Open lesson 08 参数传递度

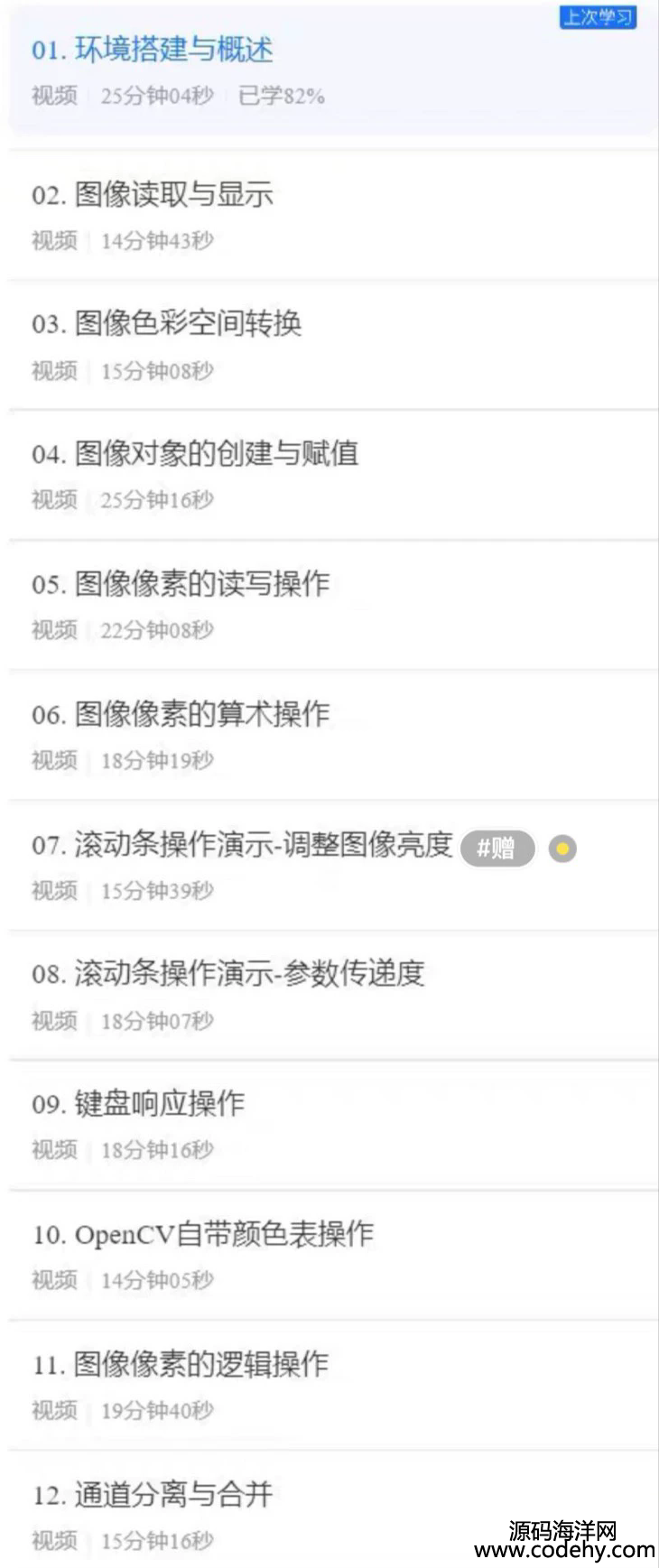tap(227, 974)
